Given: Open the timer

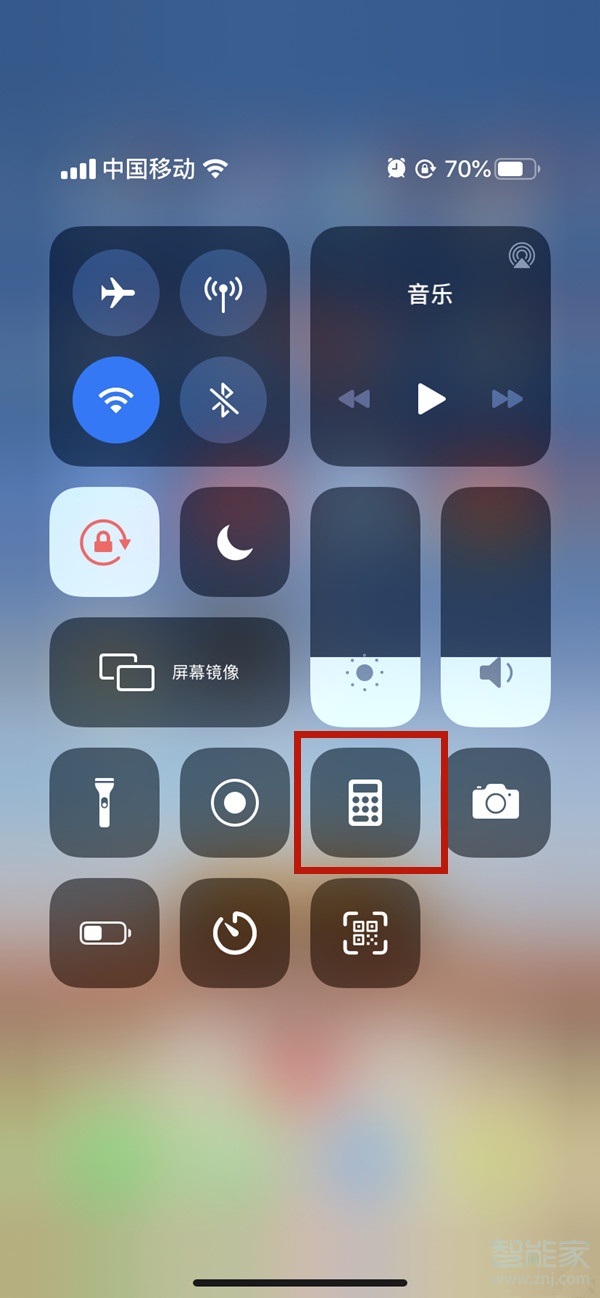Looking at the screenshot, I should pyautogui.click(x=235, y=933).
